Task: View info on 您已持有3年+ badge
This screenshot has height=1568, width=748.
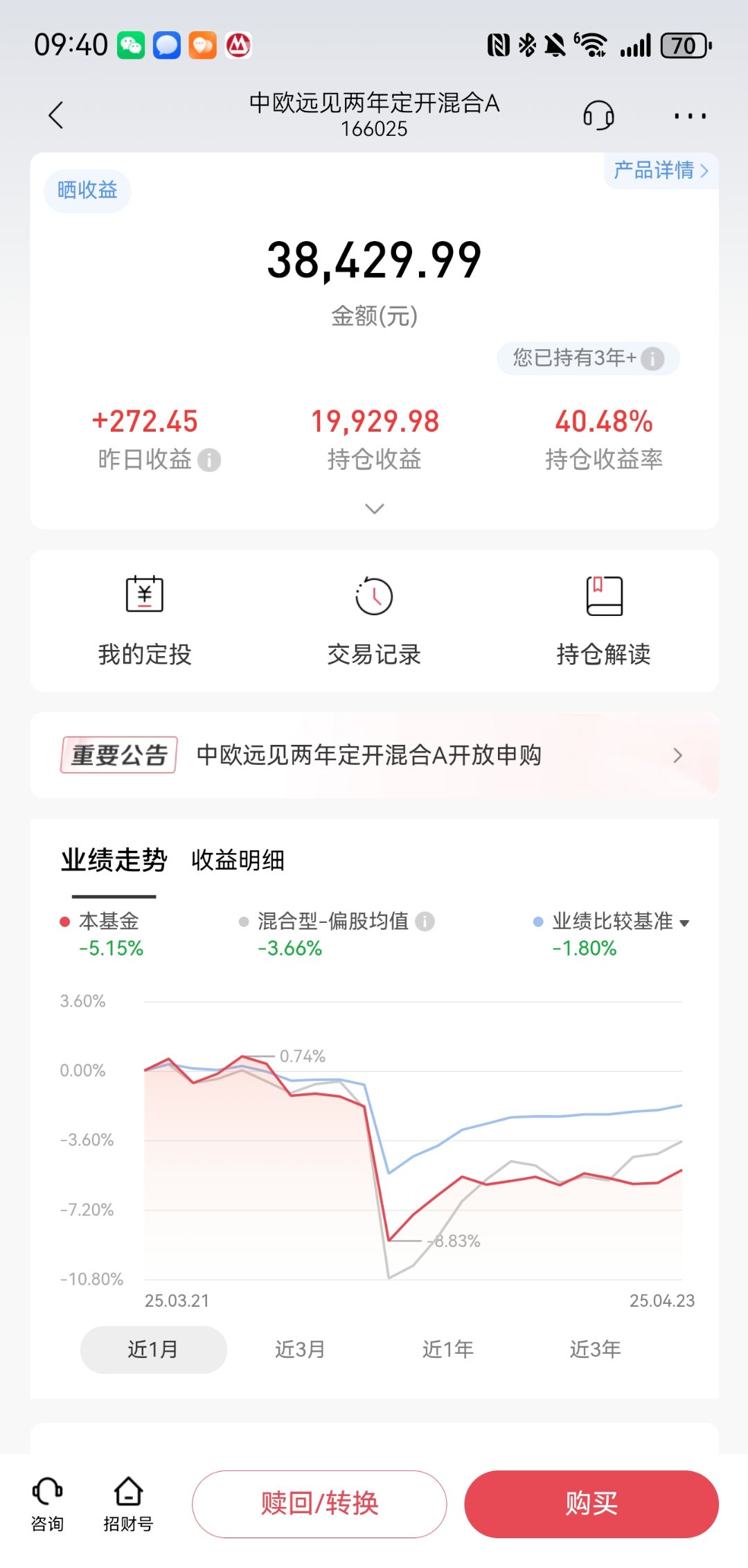Action: 652,358
